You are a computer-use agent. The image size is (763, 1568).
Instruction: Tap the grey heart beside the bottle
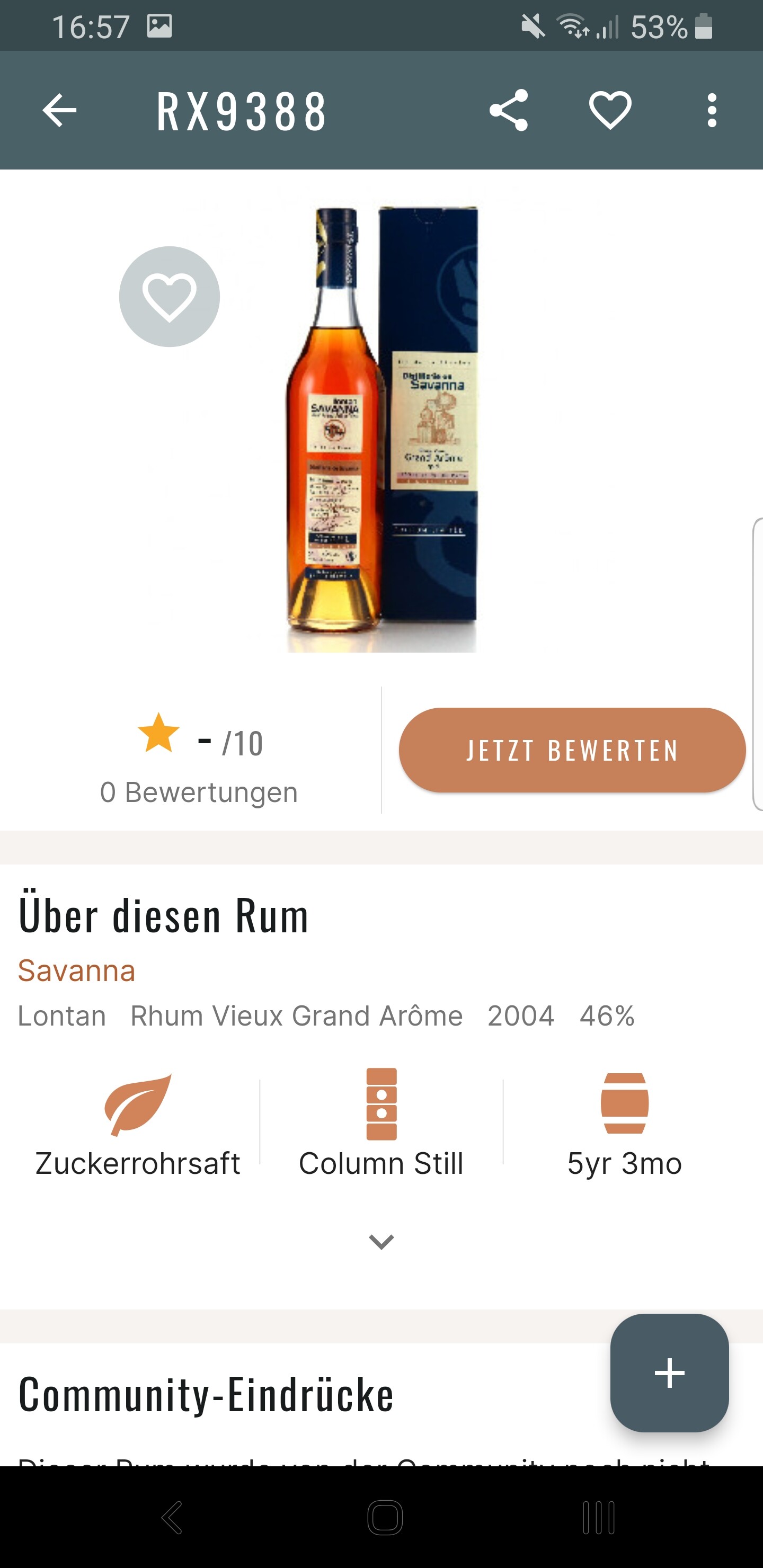169,297
